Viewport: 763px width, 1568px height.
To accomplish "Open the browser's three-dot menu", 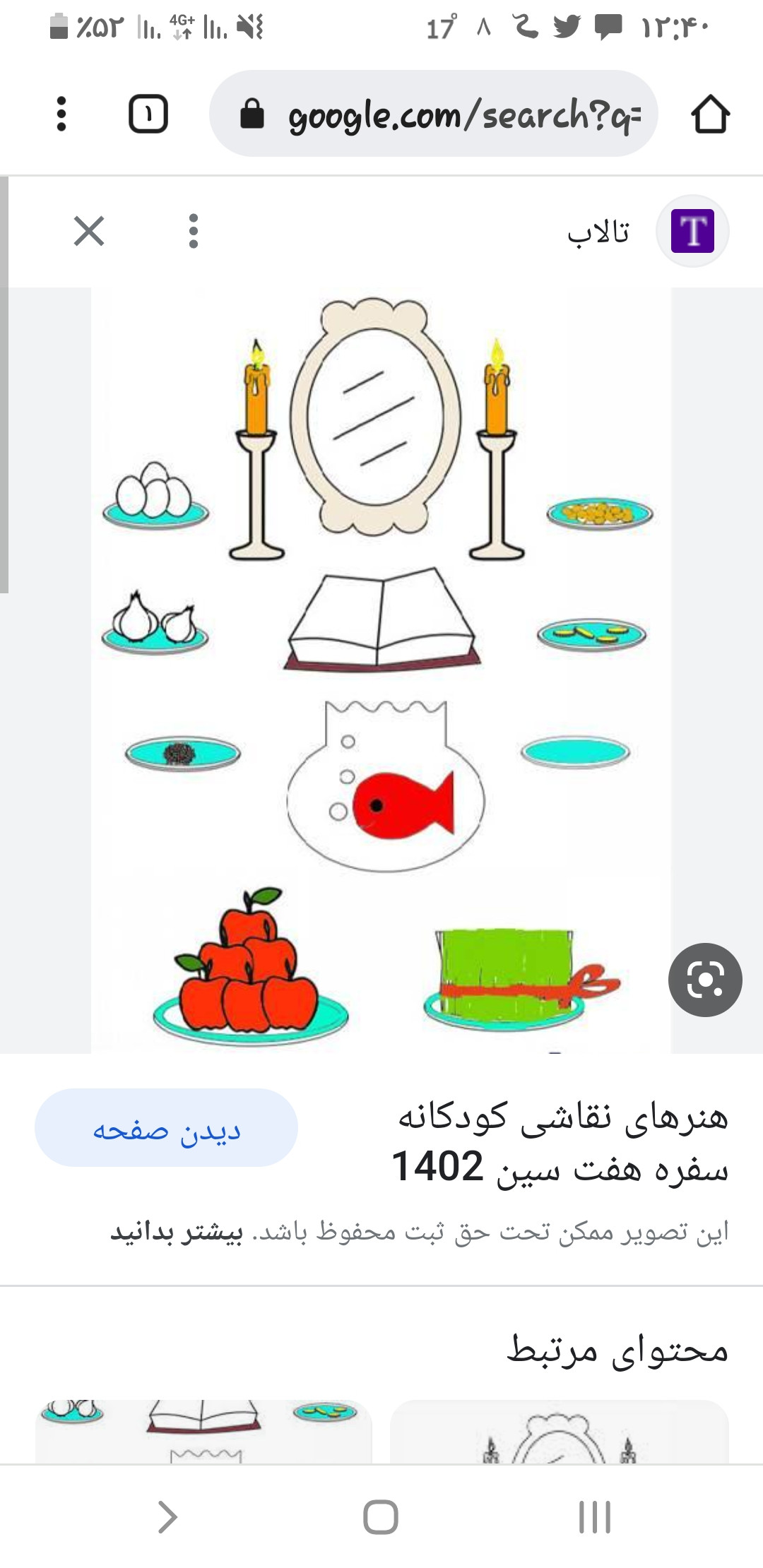I will click(x=61, y=114).
